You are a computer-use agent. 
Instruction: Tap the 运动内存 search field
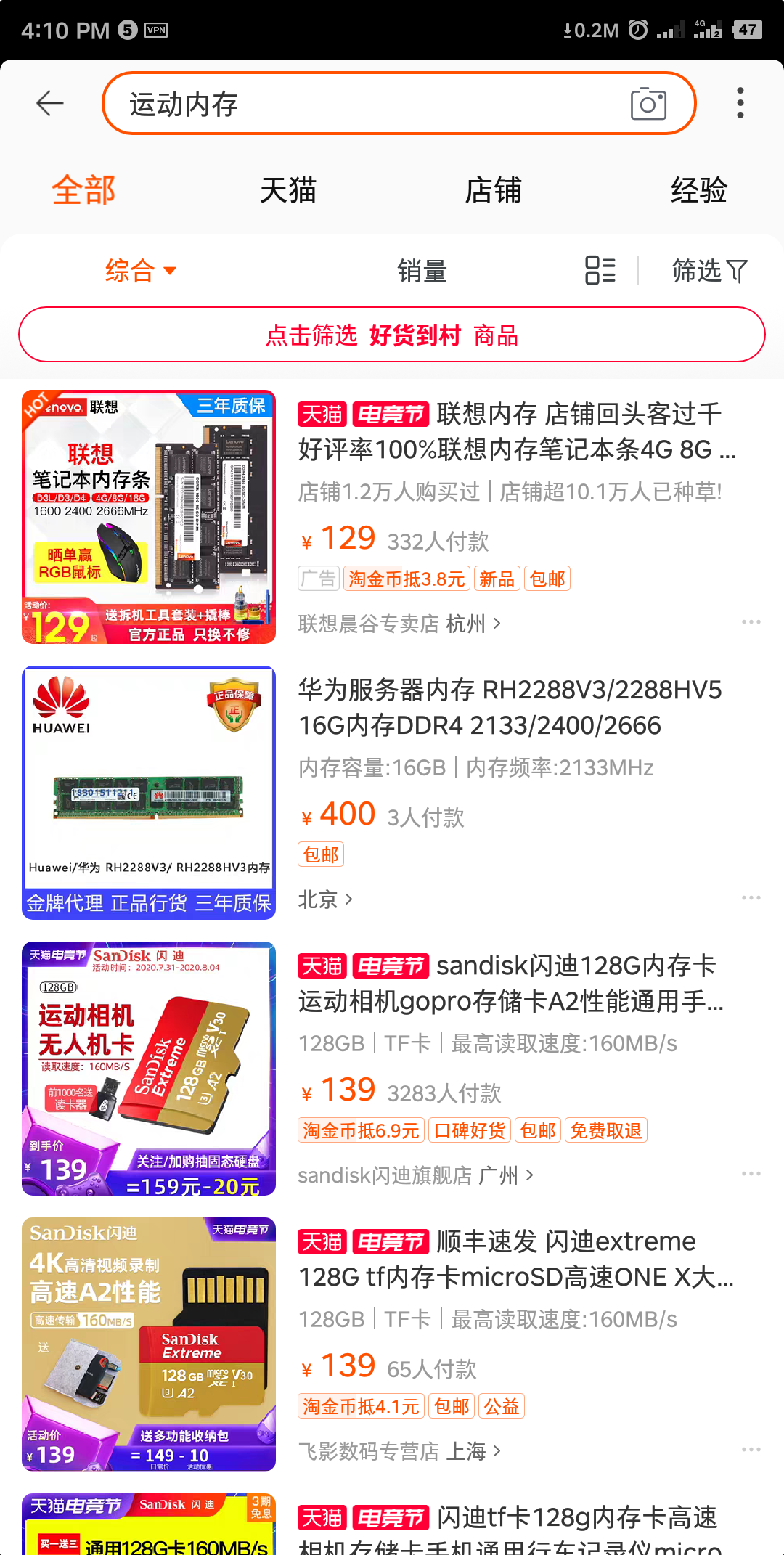[399, 103]
